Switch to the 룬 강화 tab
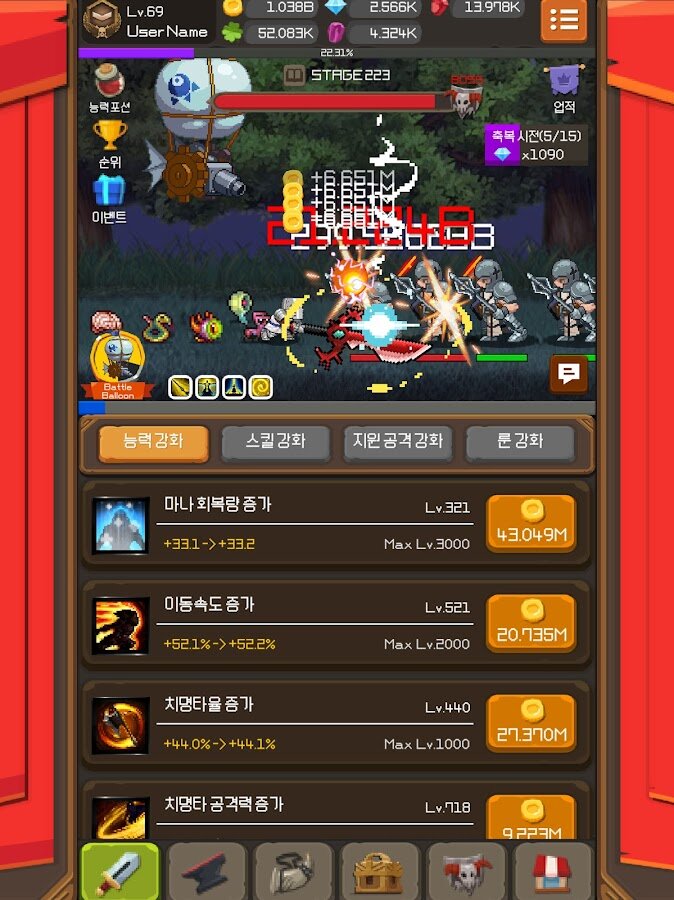This screenshot has width=674, height=900. pos(520,441)
